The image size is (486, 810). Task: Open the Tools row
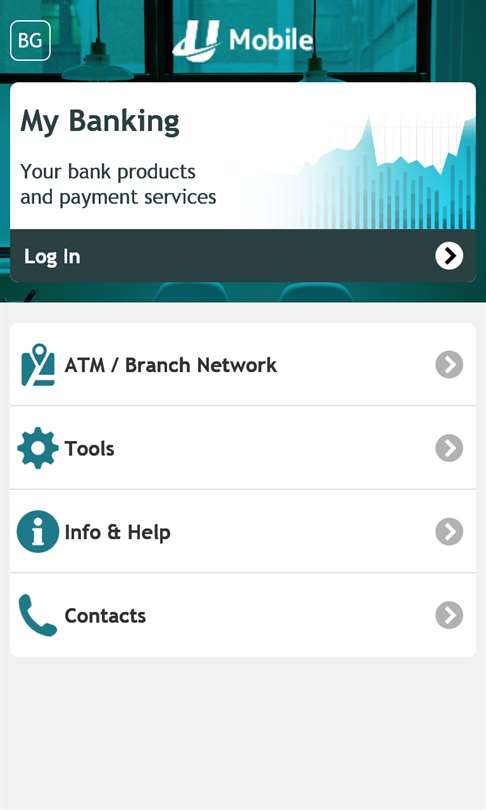[243, 448]
